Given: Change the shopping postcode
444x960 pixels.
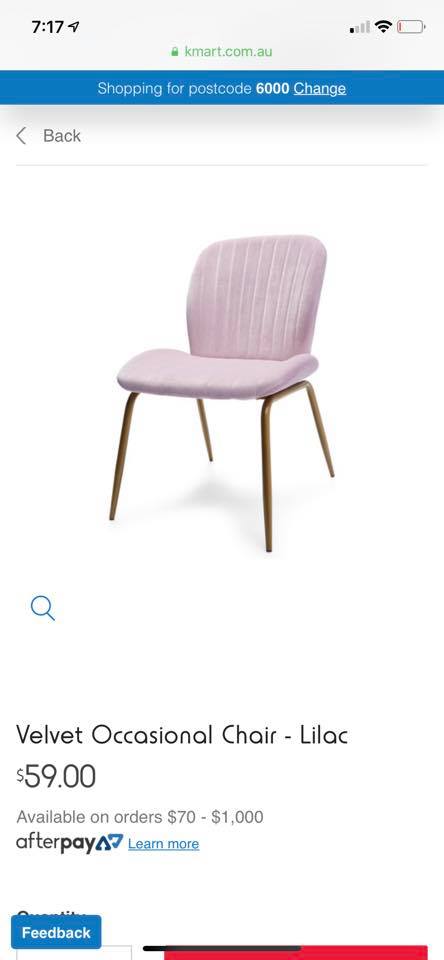Looking at the screenshot, I should point(319,88).
